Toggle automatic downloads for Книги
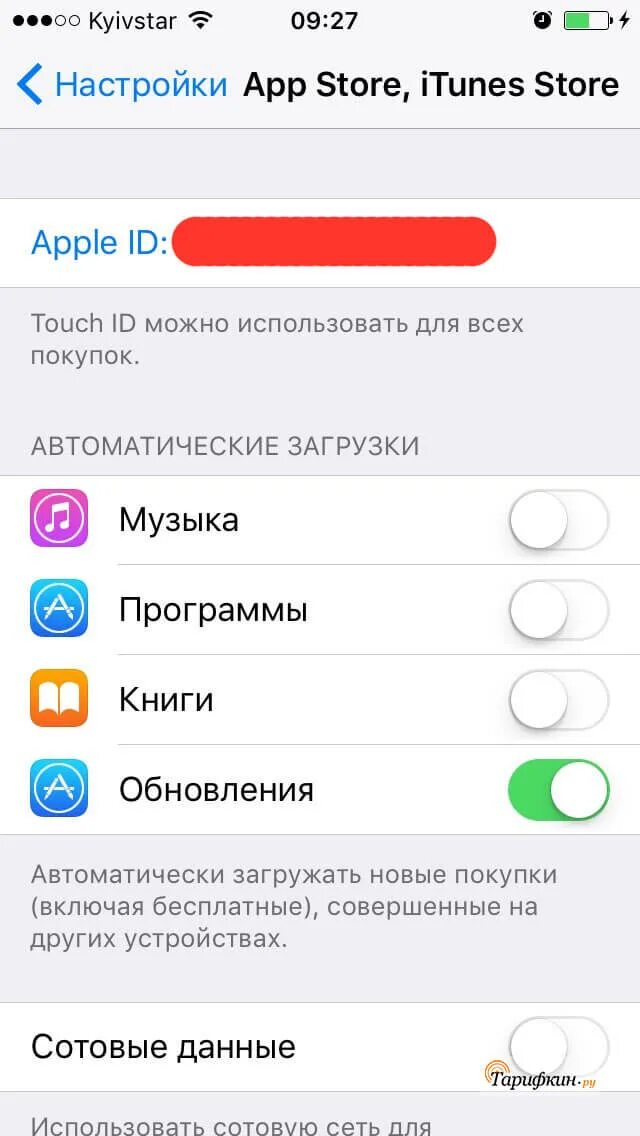 click(x=558, y=699)
